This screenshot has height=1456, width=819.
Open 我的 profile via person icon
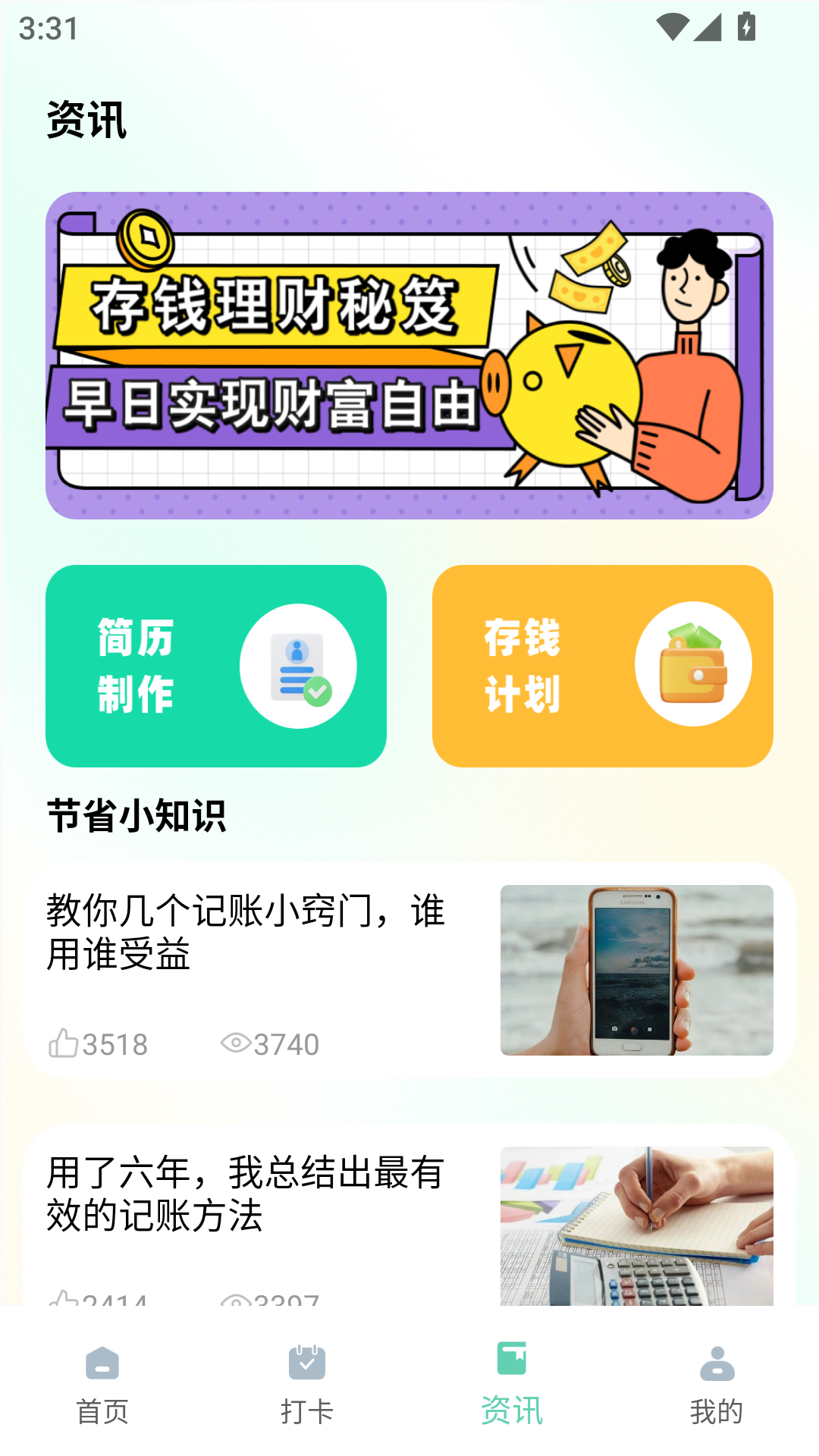(717, 1363)
